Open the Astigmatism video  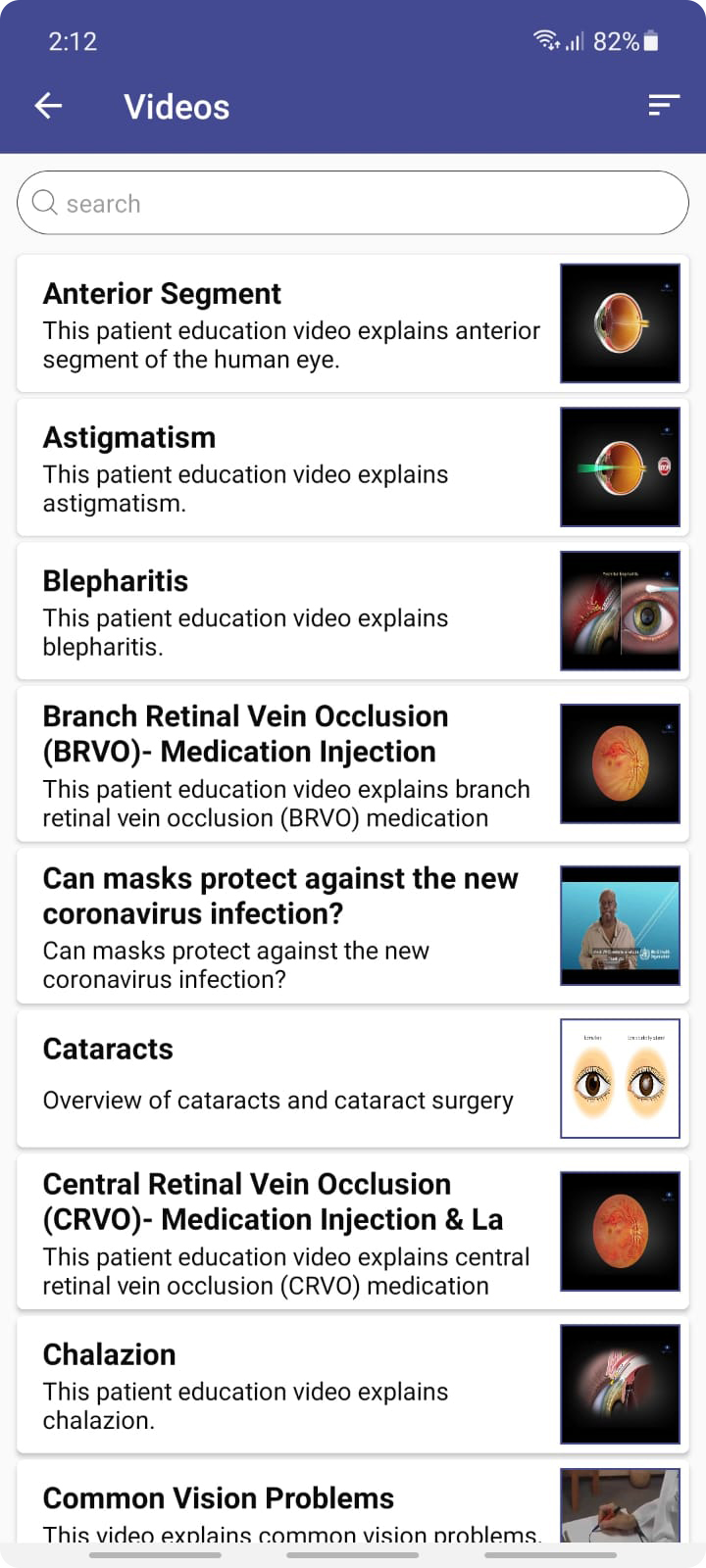coord(353,467)
